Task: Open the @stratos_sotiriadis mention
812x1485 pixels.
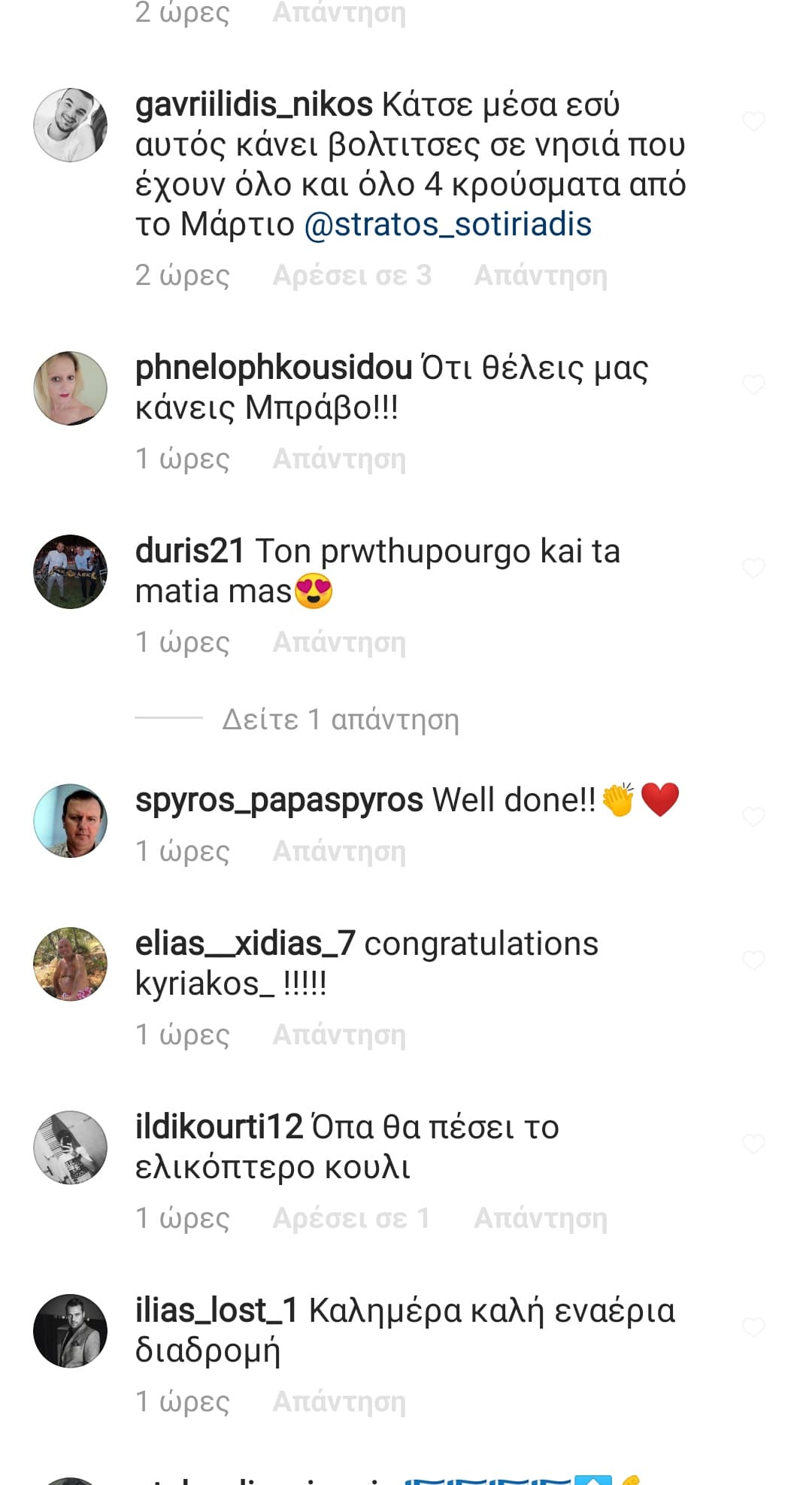Action: coord(448,225)
